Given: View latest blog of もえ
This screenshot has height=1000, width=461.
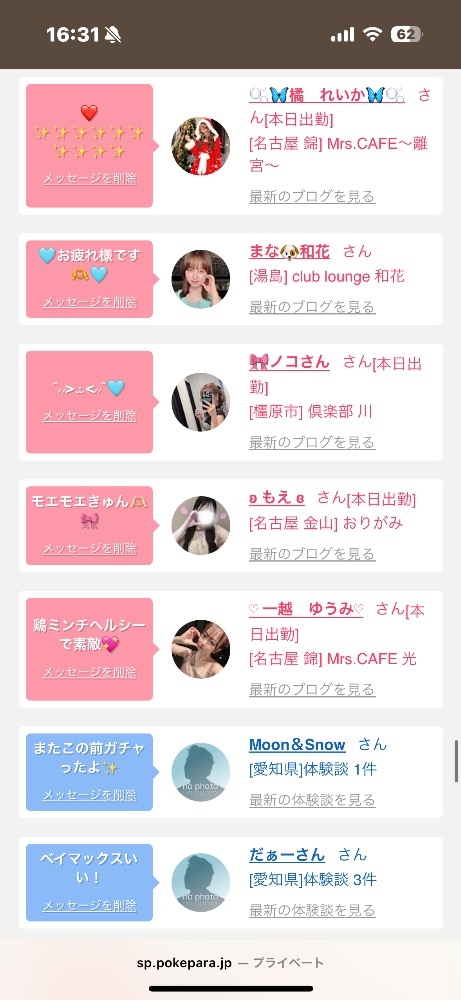Looking at the screenshot, I should point(312,554).
